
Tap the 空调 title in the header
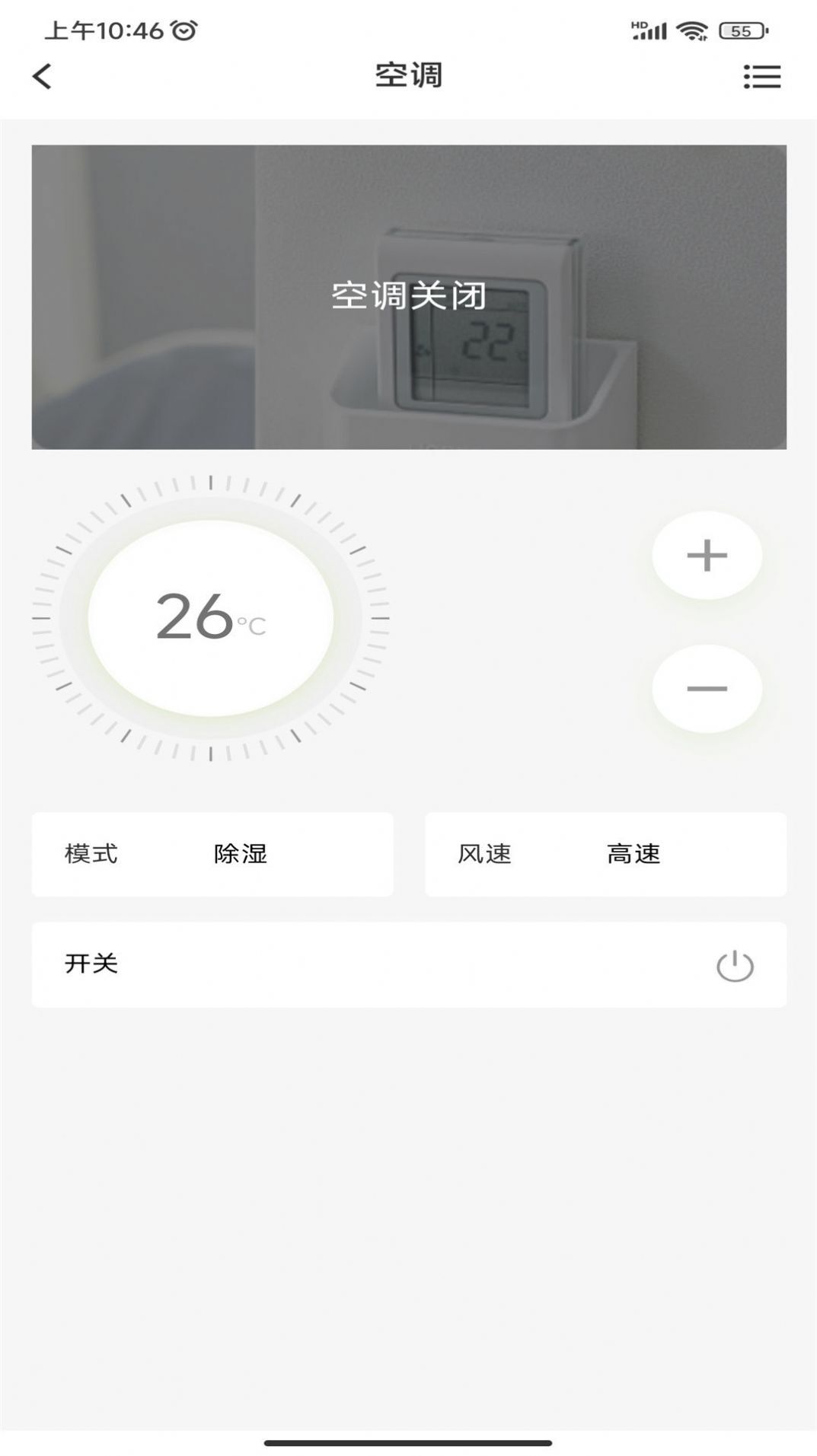tap(408, 76)
